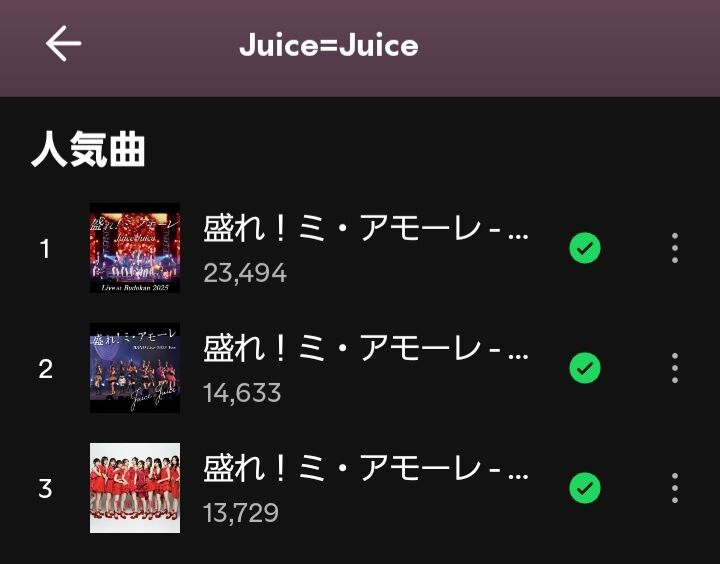Go back from the Juice=Juice page
720x564 pixels.
coord(63,44)
